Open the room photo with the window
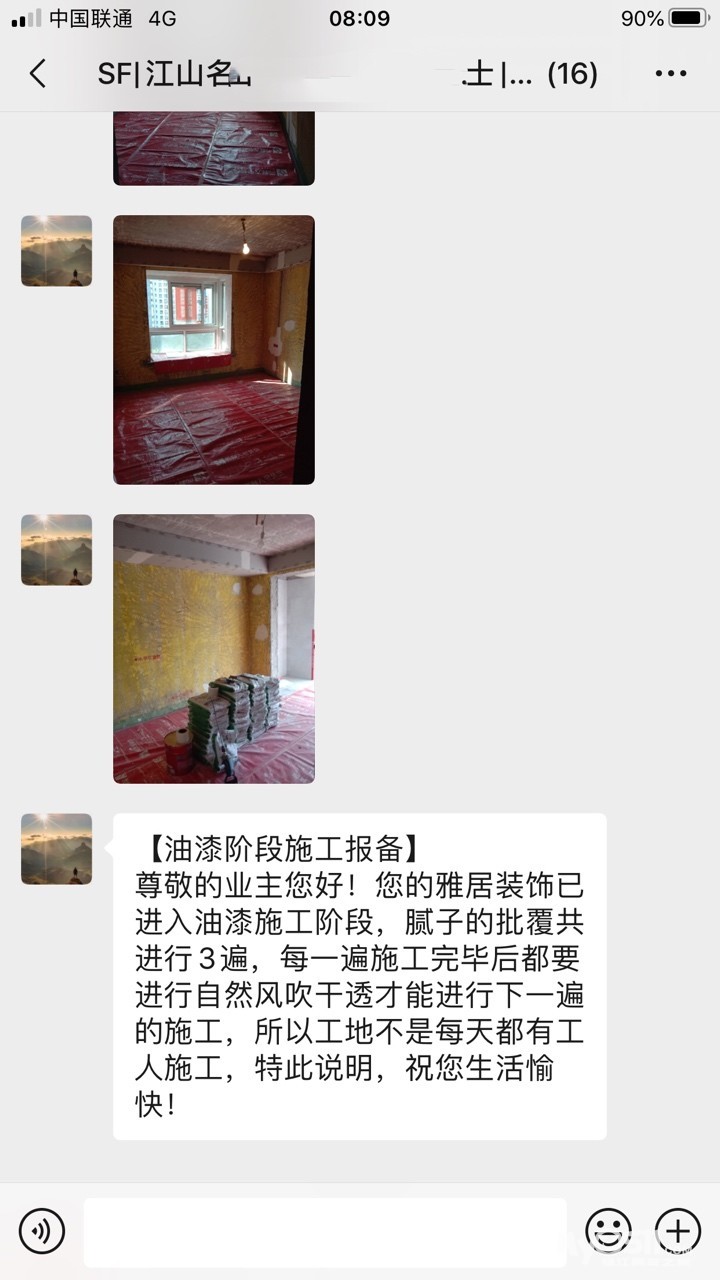The height and width of the screenshot is (1280, 720). click(214, 349)
